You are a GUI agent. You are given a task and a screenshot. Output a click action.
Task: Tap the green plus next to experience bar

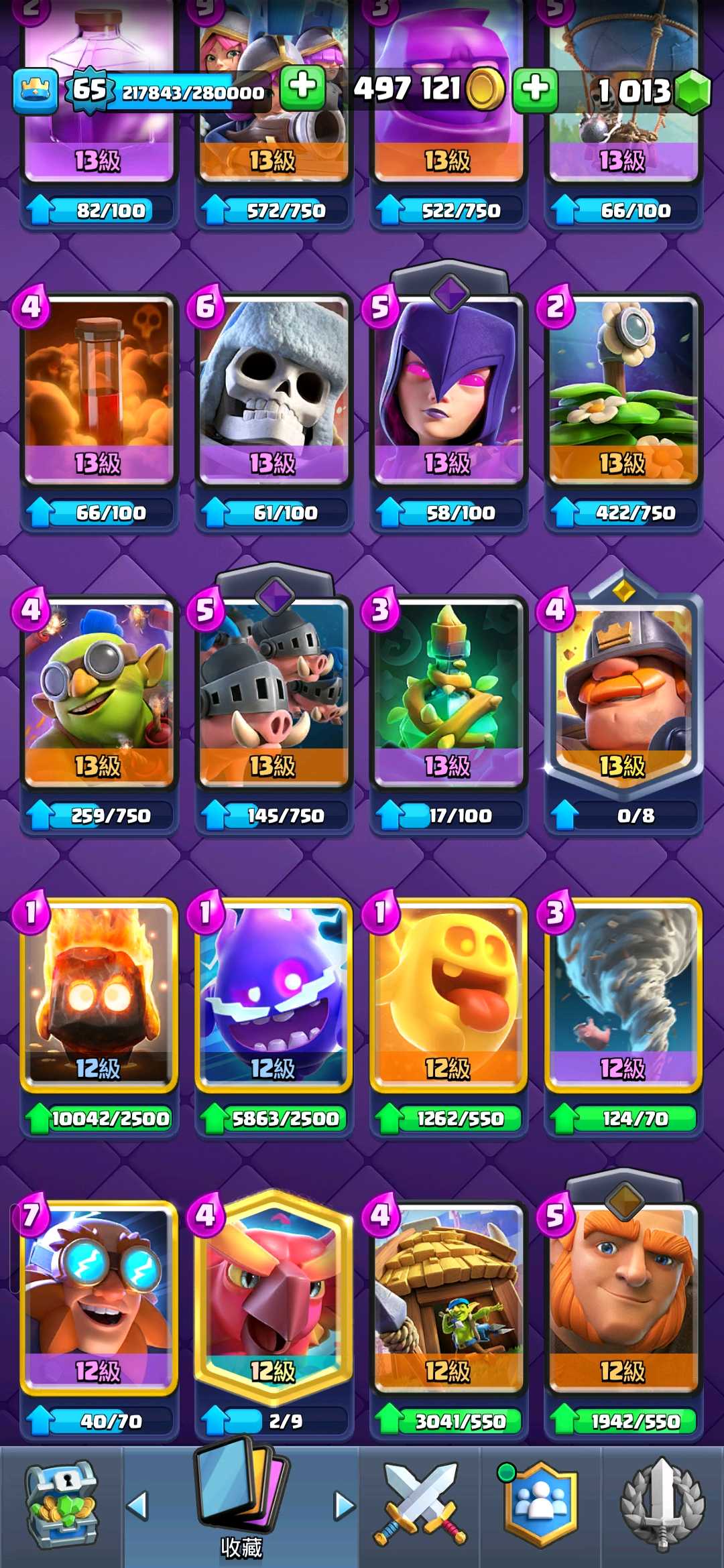[302, 88]
